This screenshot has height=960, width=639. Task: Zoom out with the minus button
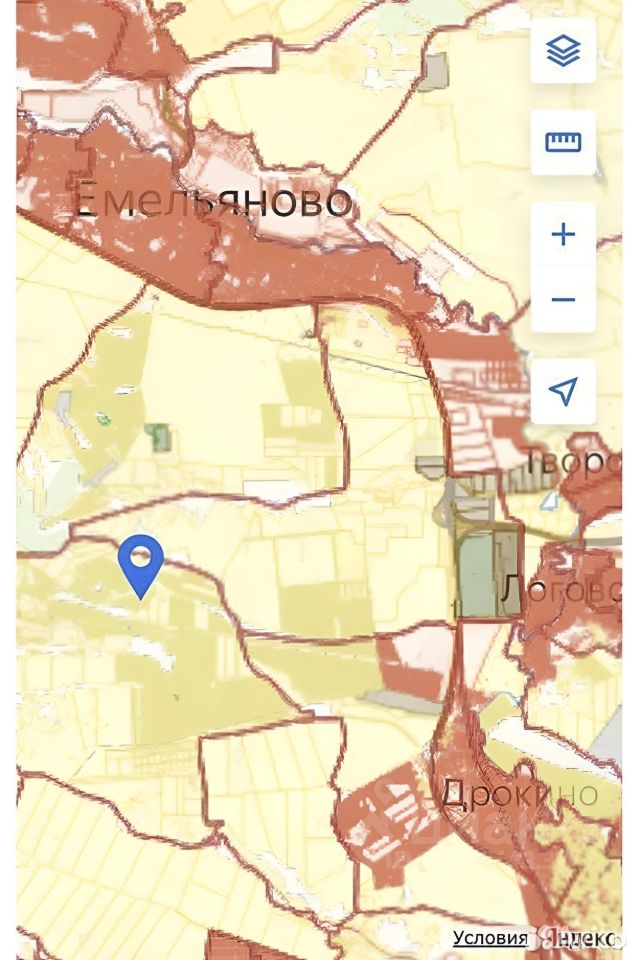tap(563, 299)
